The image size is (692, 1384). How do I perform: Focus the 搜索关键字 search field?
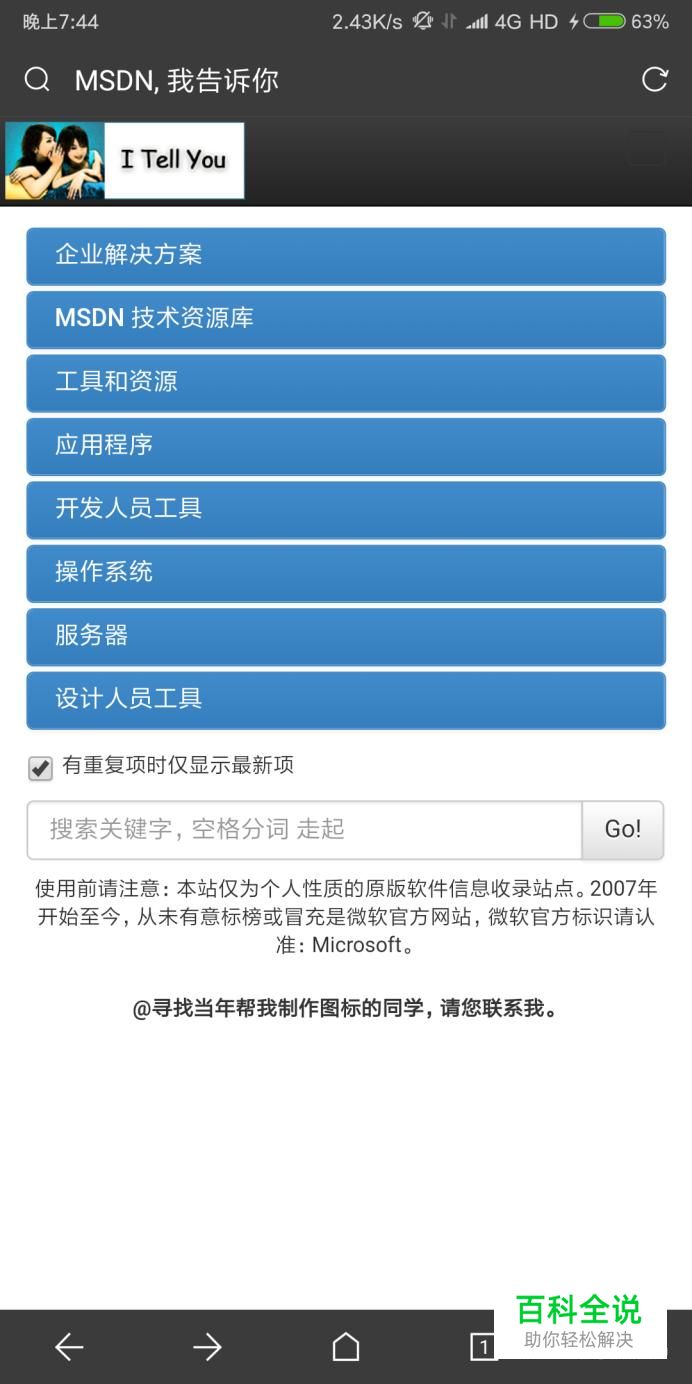click(x=304, y=830)
